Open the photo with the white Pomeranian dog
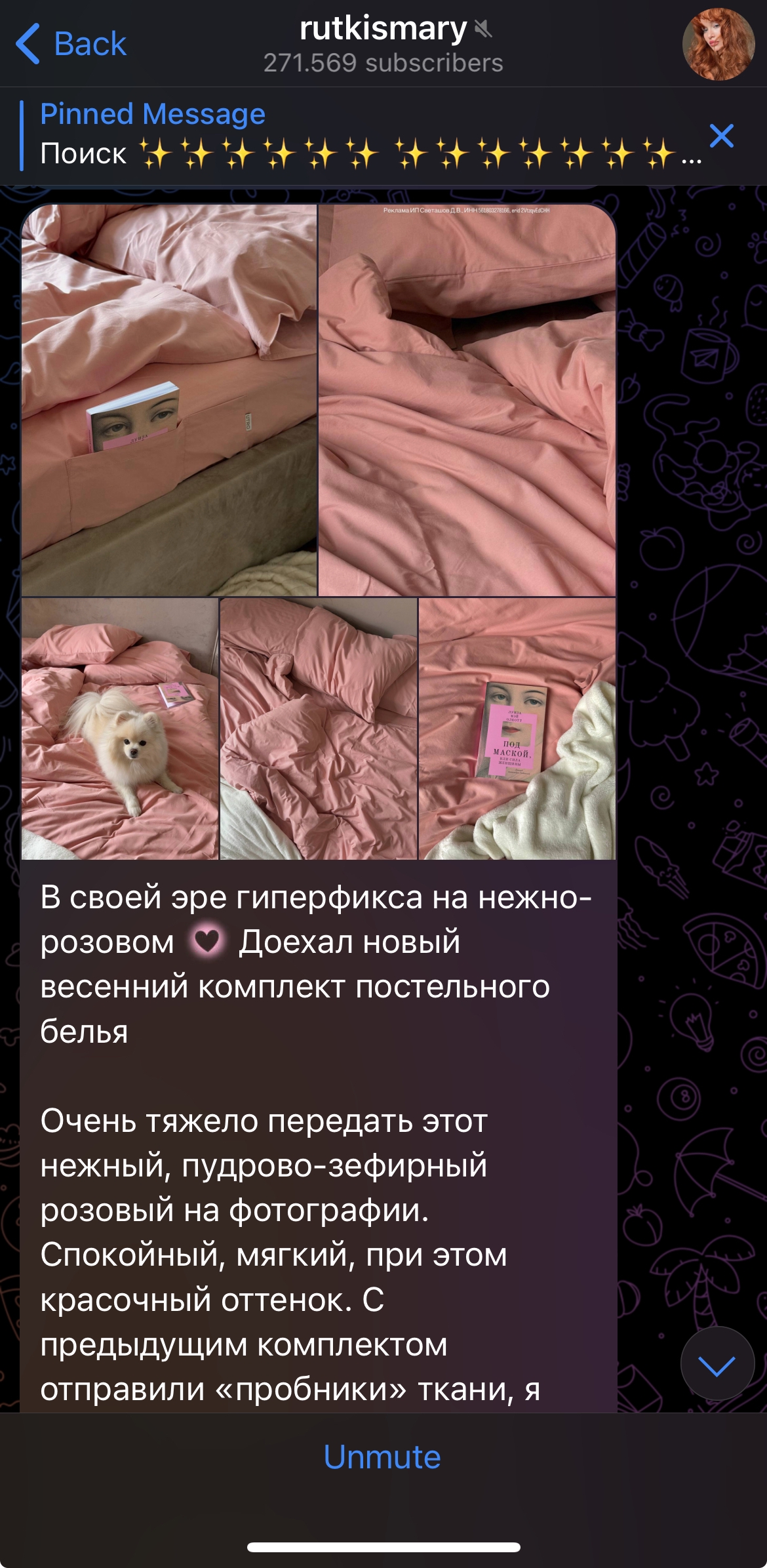The image size is (767, 1568). pos(120,729)
